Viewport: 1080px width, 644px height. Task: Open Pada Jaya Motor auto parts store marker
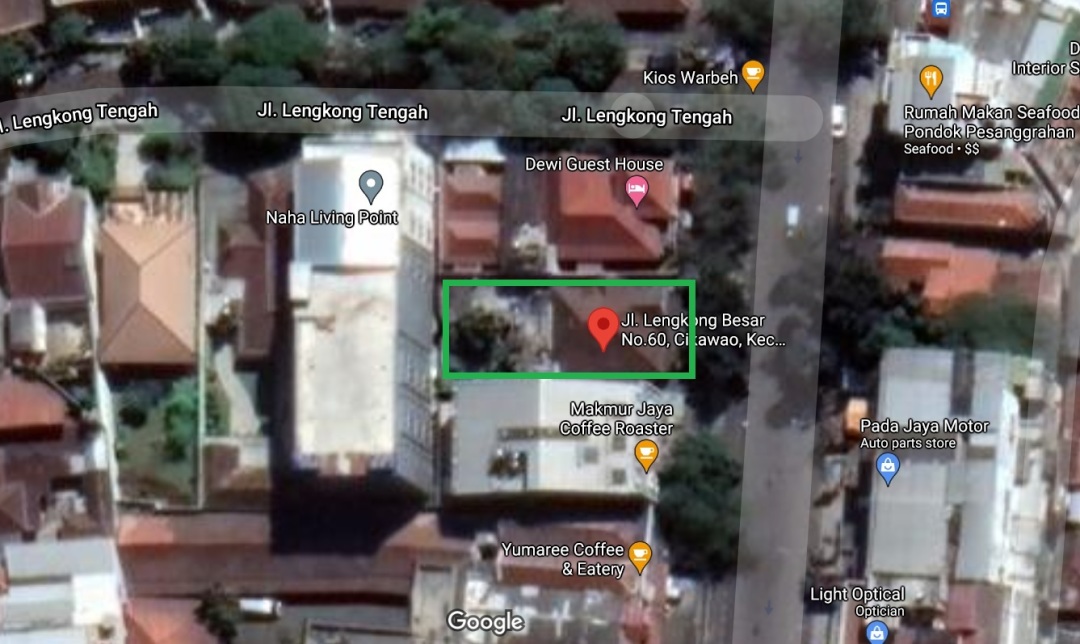pos(887,463)
